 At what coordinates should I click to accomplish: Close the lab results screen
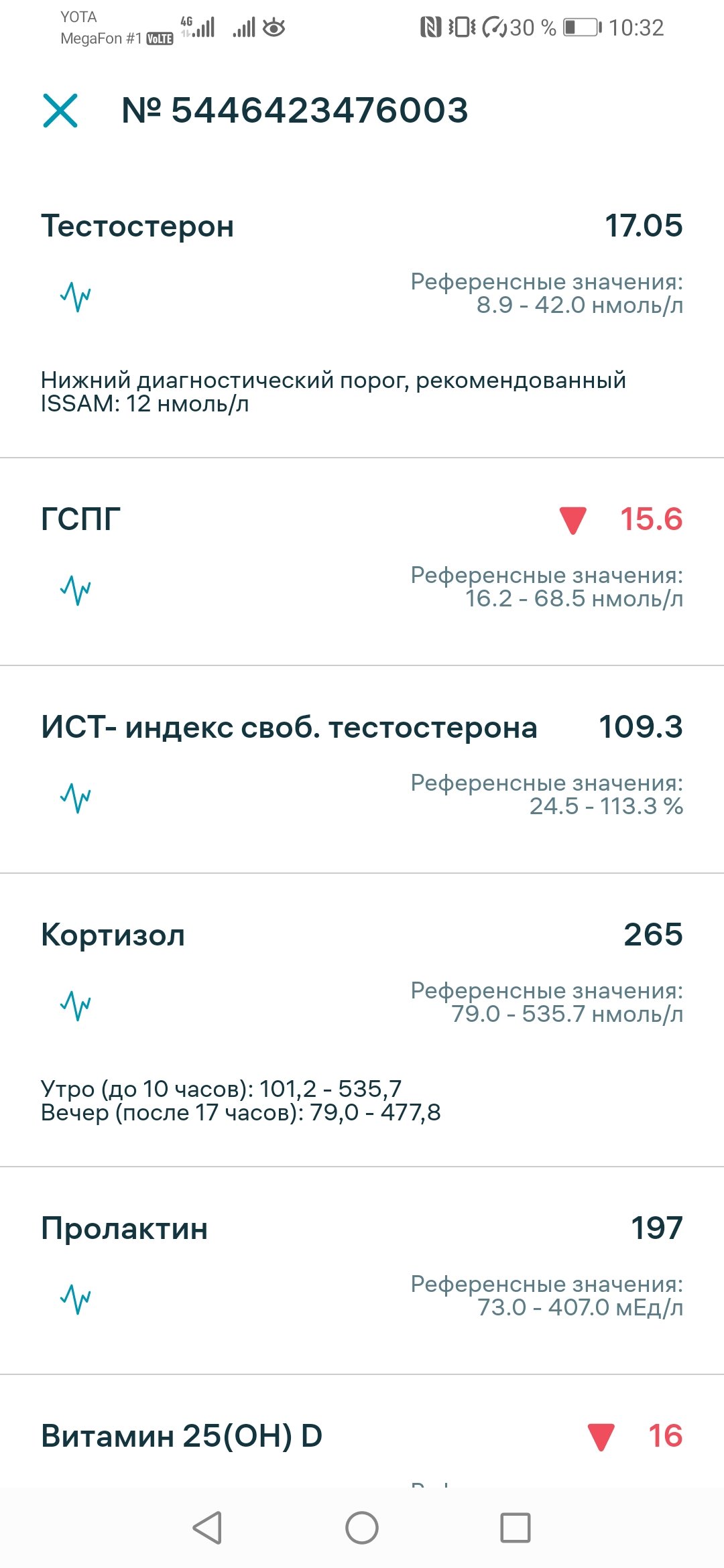point(60,111)
